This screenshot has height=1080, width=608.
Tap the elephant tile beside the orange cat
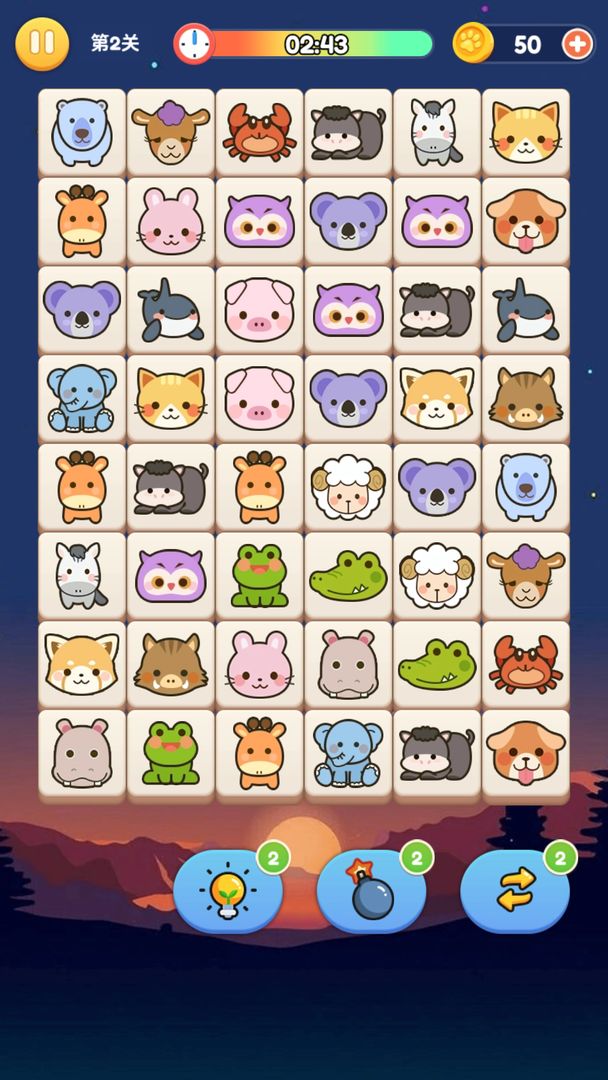(x=81, y=398)
